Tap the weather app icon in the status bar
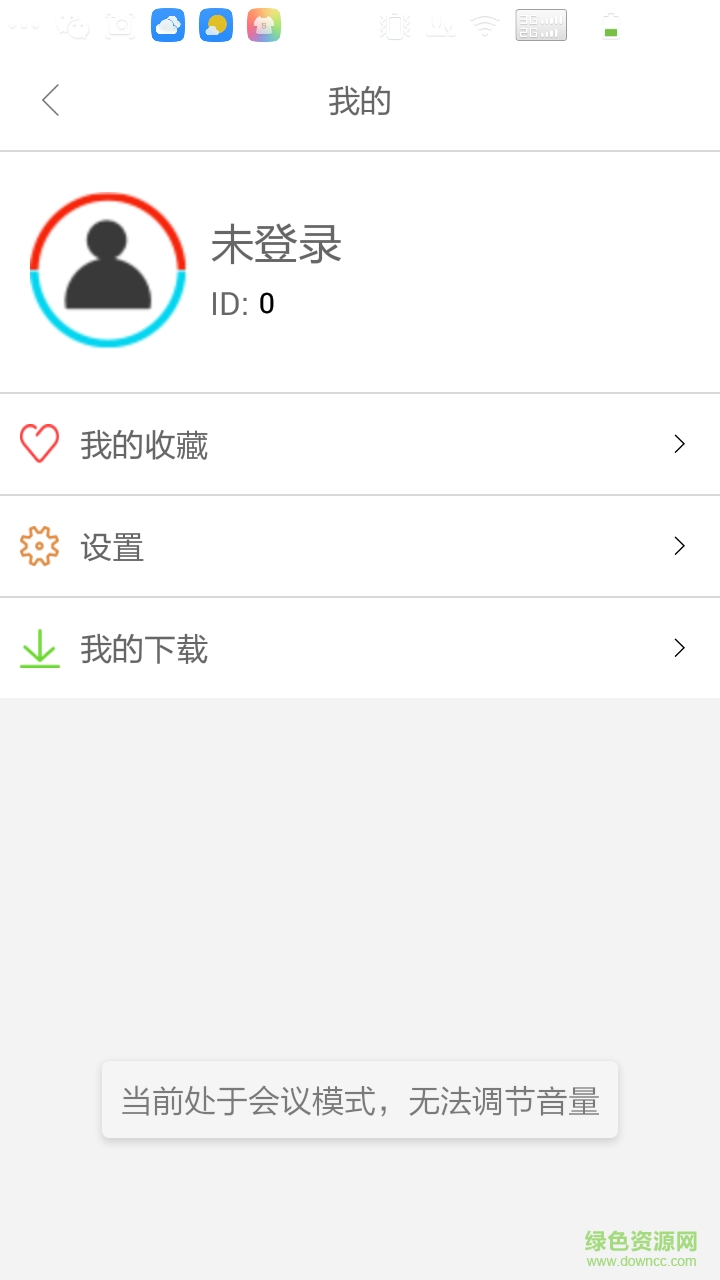The width and height of the screenshot is (720, 1280). point(215,24)
